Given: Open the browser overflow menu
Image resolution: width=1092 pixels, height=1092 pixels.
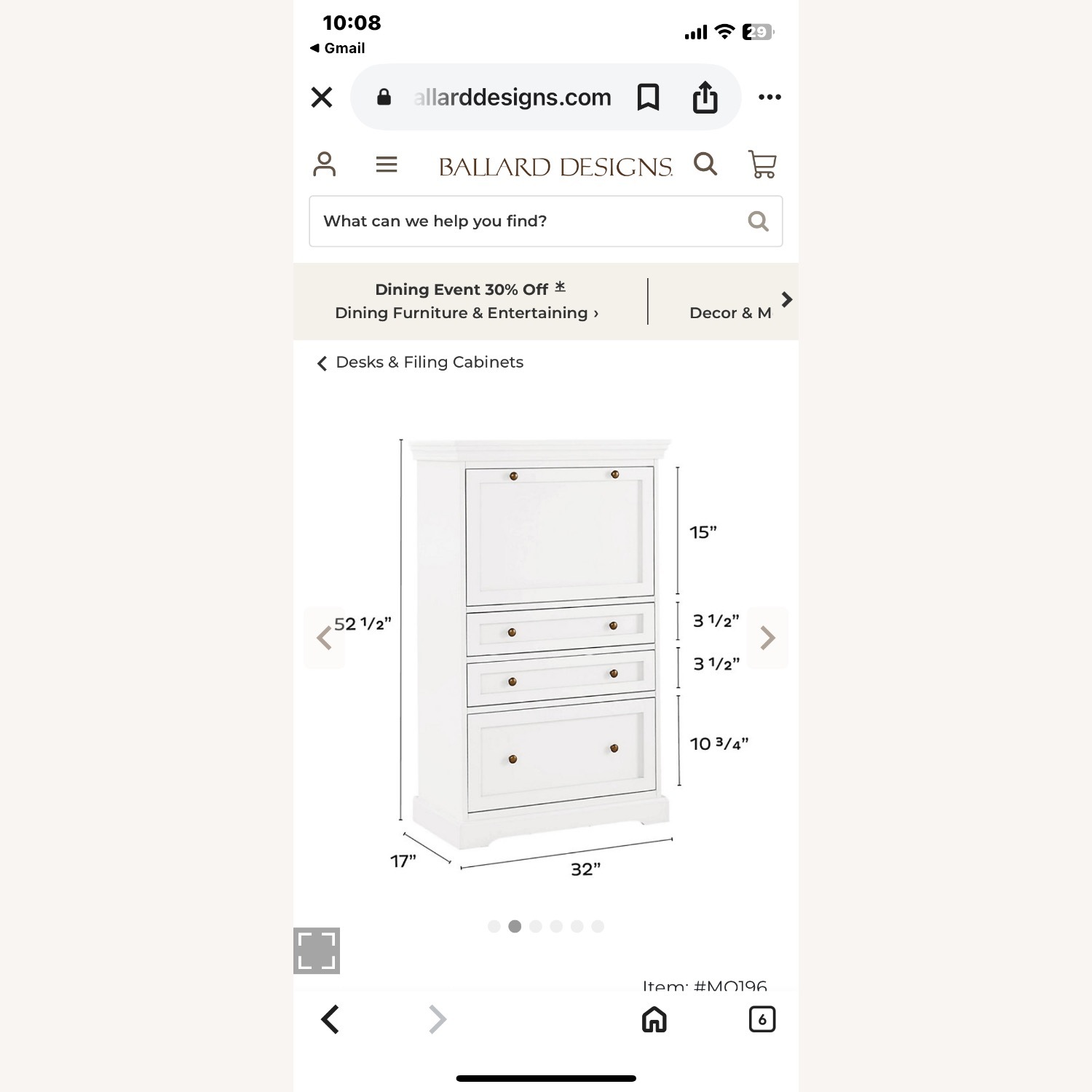Looking at the screenshot, I should [x=769, y=98].
